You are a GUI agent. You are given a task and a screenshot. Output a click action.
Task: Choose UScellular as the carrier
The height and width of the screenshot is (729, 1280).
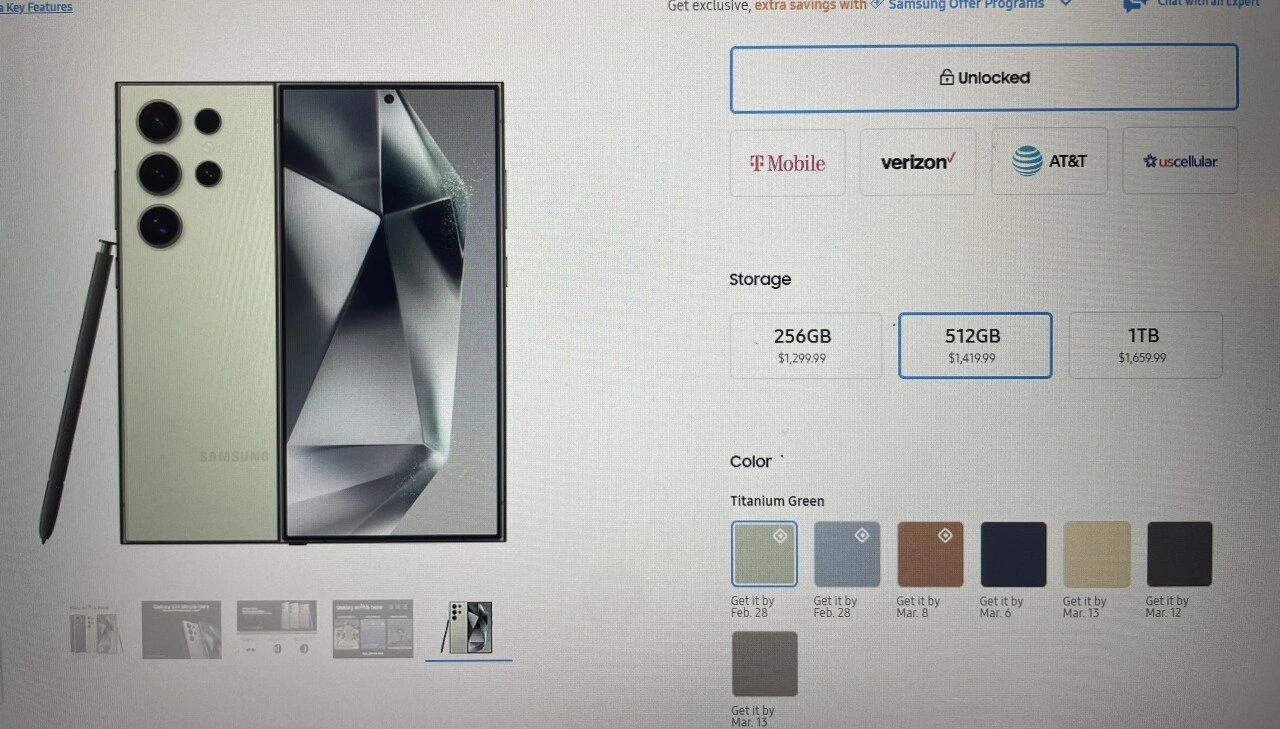(1180, 161)
